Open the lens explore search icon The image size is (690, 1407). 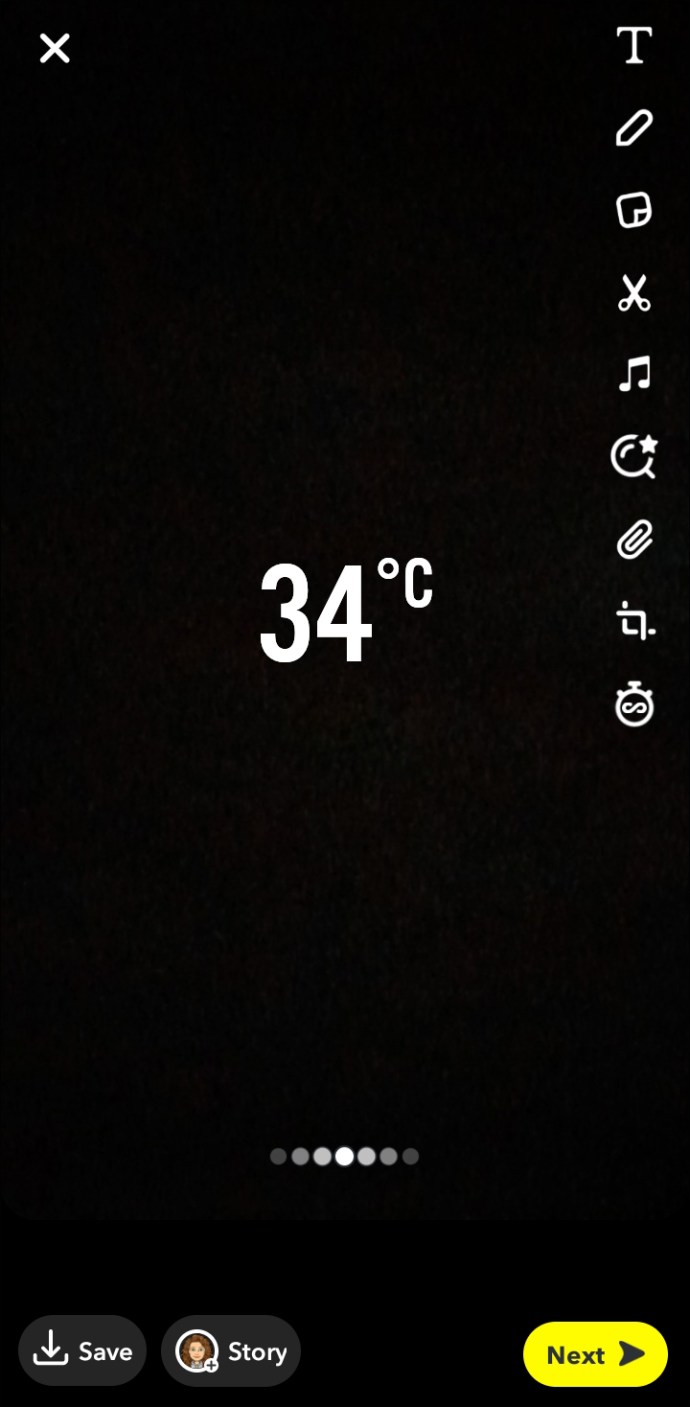point(633,457)
